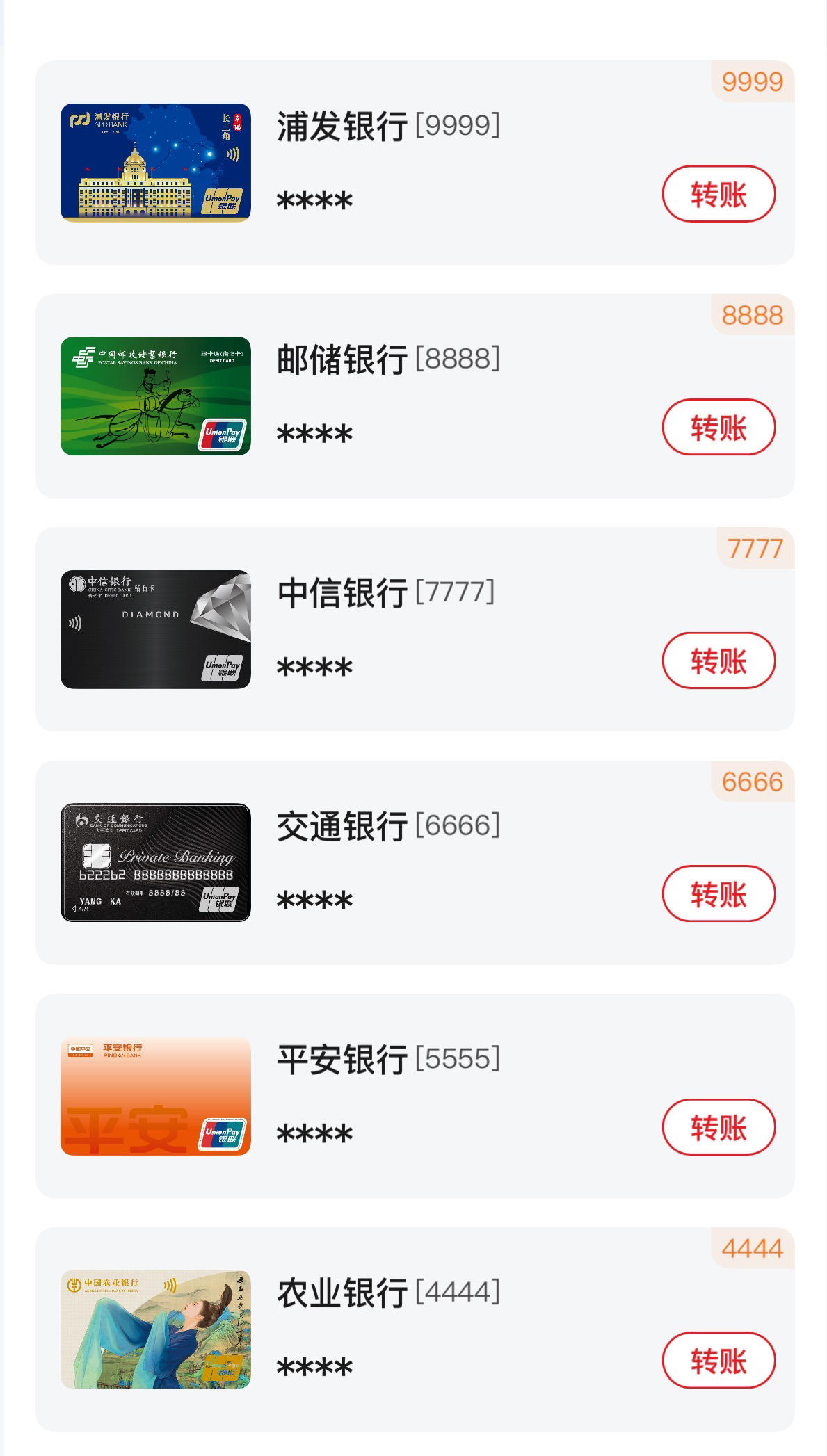Tap 转账 for 浦发银行 [9999]
827x1456 pixels.
[x=718, y=194]
